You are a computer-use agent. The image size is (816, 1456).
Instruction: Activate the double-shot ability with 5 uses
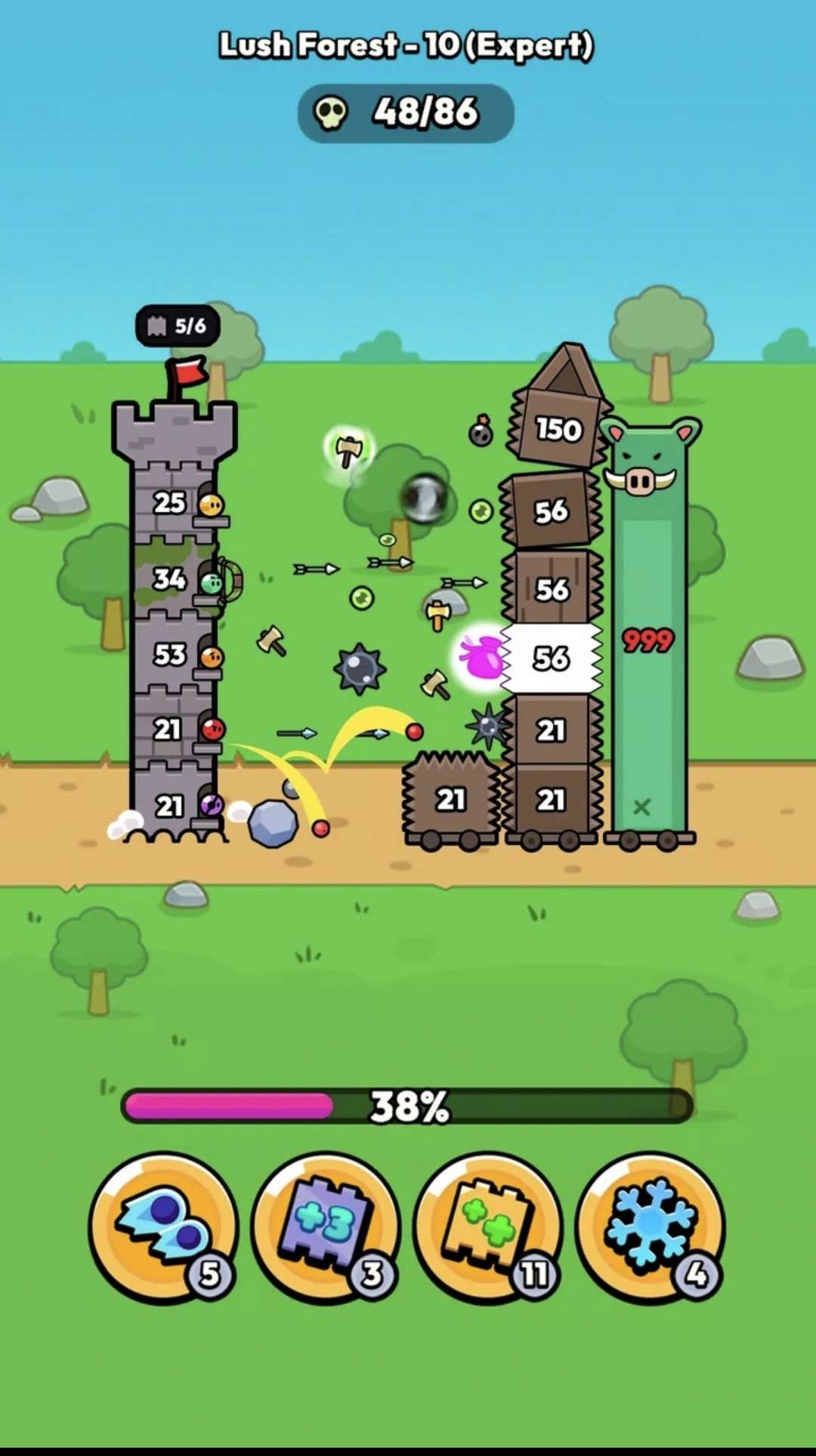click(x=162, y=1227)
